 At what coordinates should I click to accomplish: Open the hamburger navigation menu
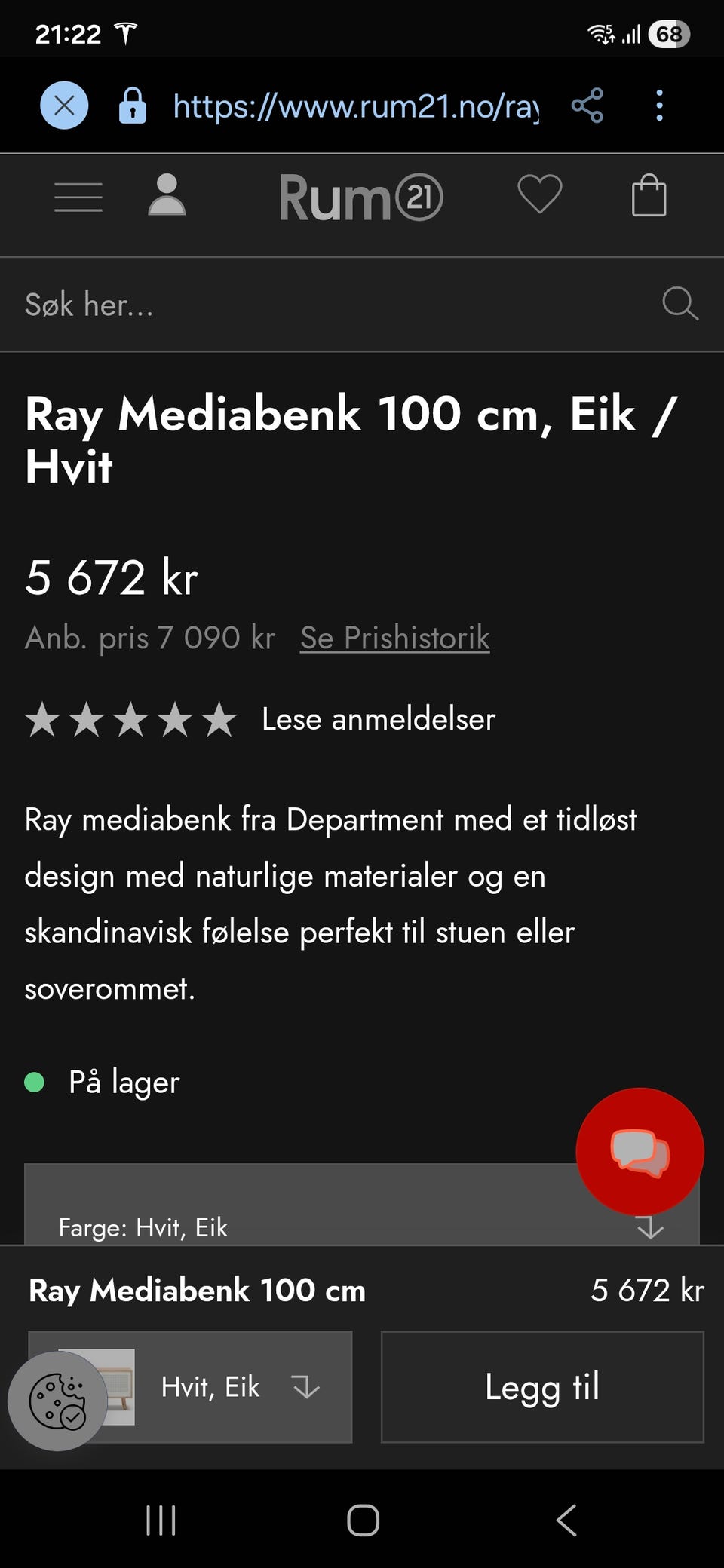(x=78, y=198)
